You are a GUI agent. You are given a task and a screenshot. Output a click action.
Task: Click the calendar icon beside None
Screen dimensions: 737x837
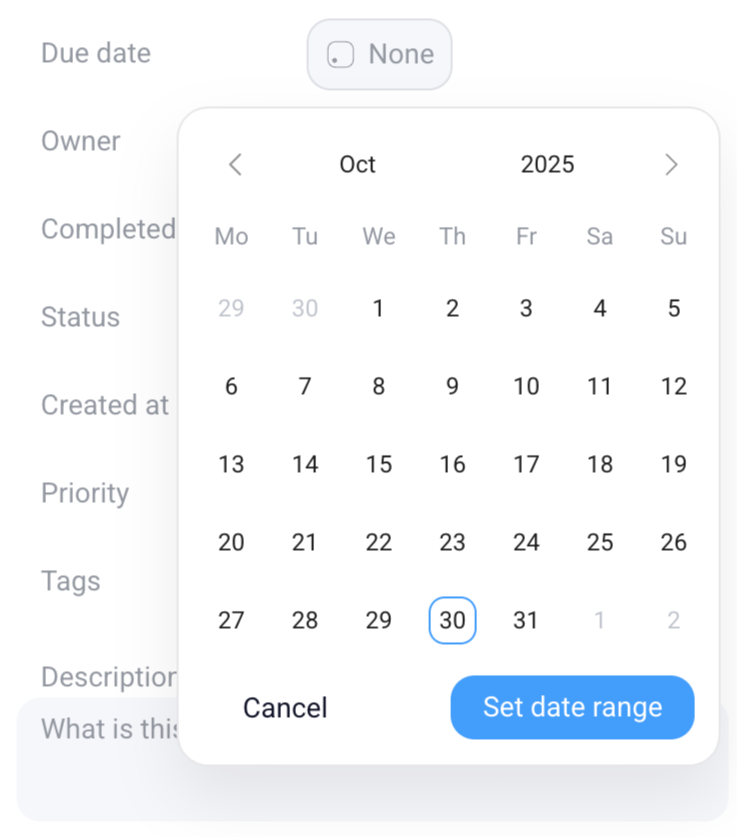[x=340, y=54]
